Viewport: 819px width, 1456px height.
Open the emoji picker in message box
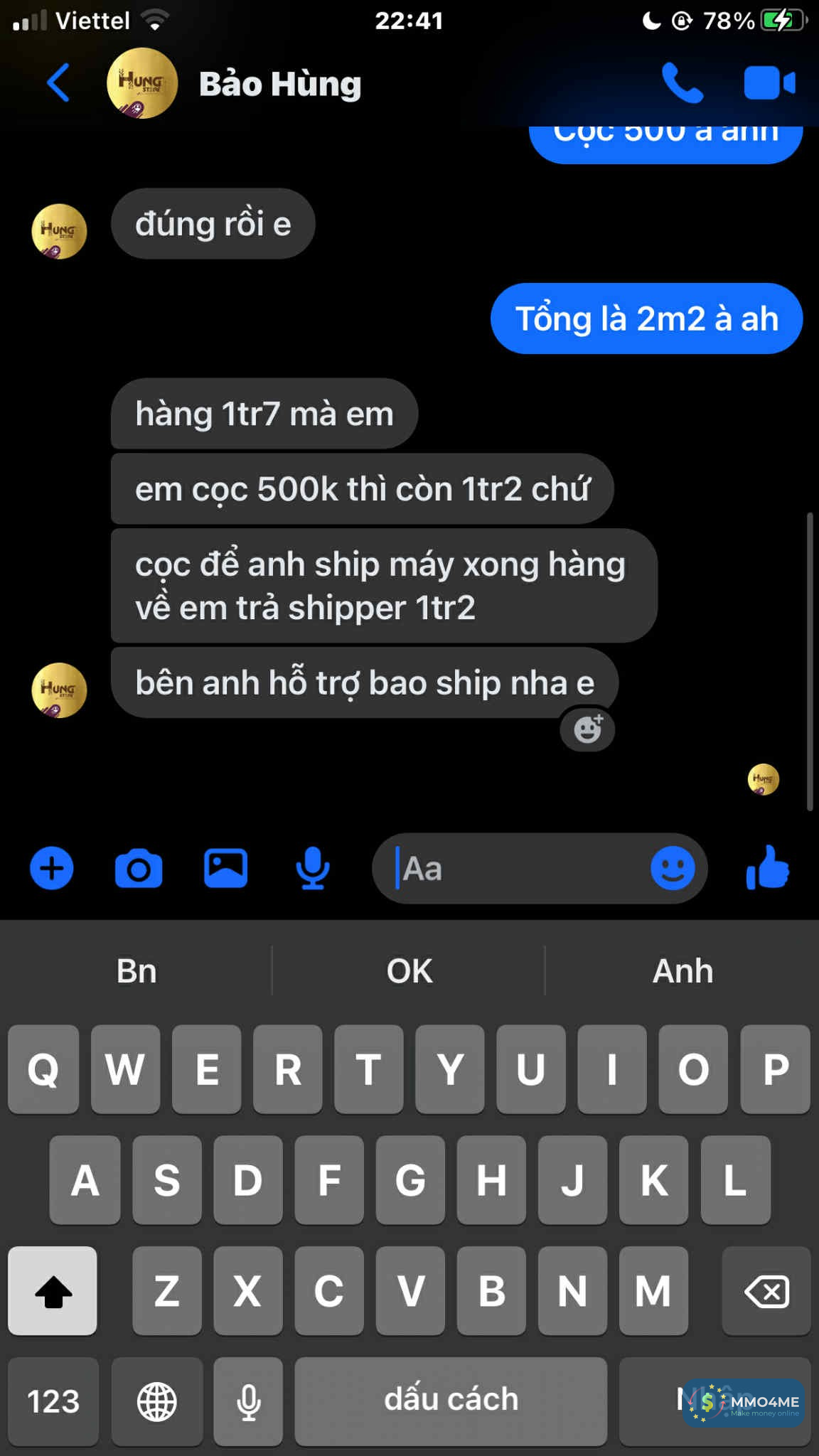(x=672, y=868)
